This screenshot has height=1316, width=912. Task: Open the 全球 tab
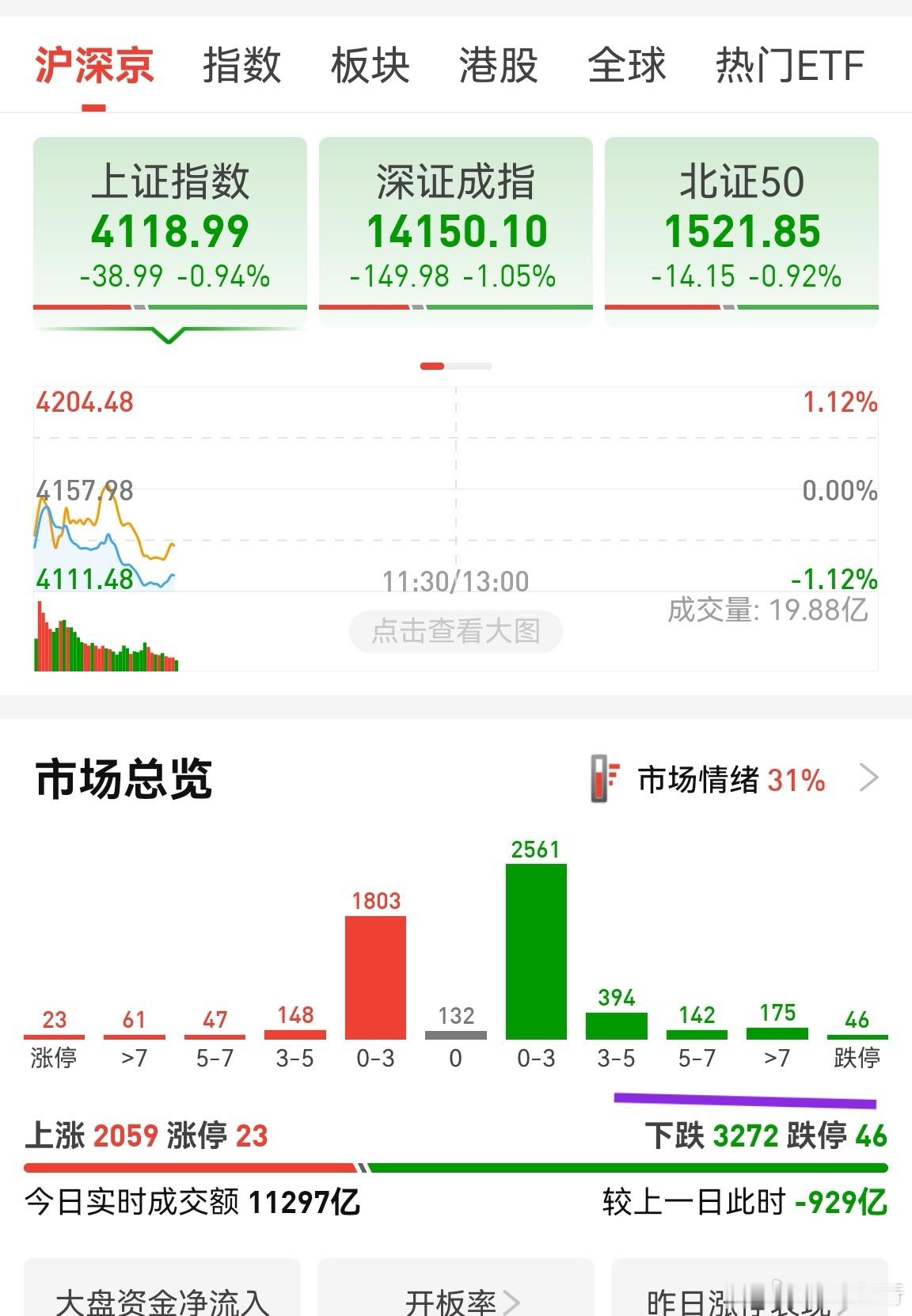click(625, 67)
